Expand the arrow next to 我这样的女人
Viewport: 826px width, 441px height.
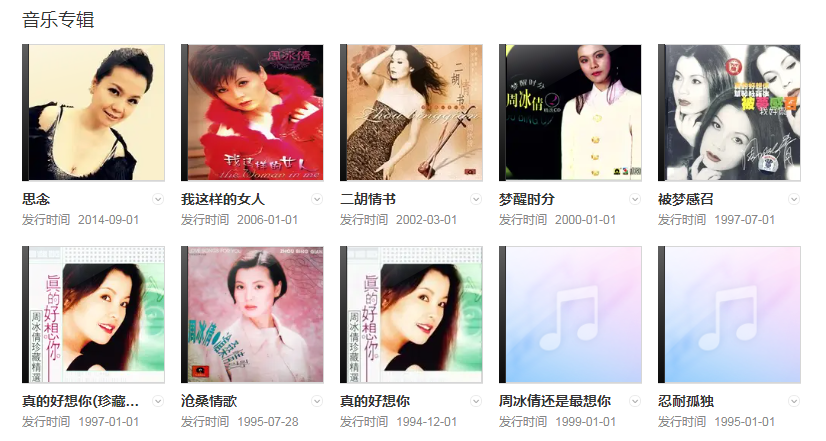[x=317, y=199]
